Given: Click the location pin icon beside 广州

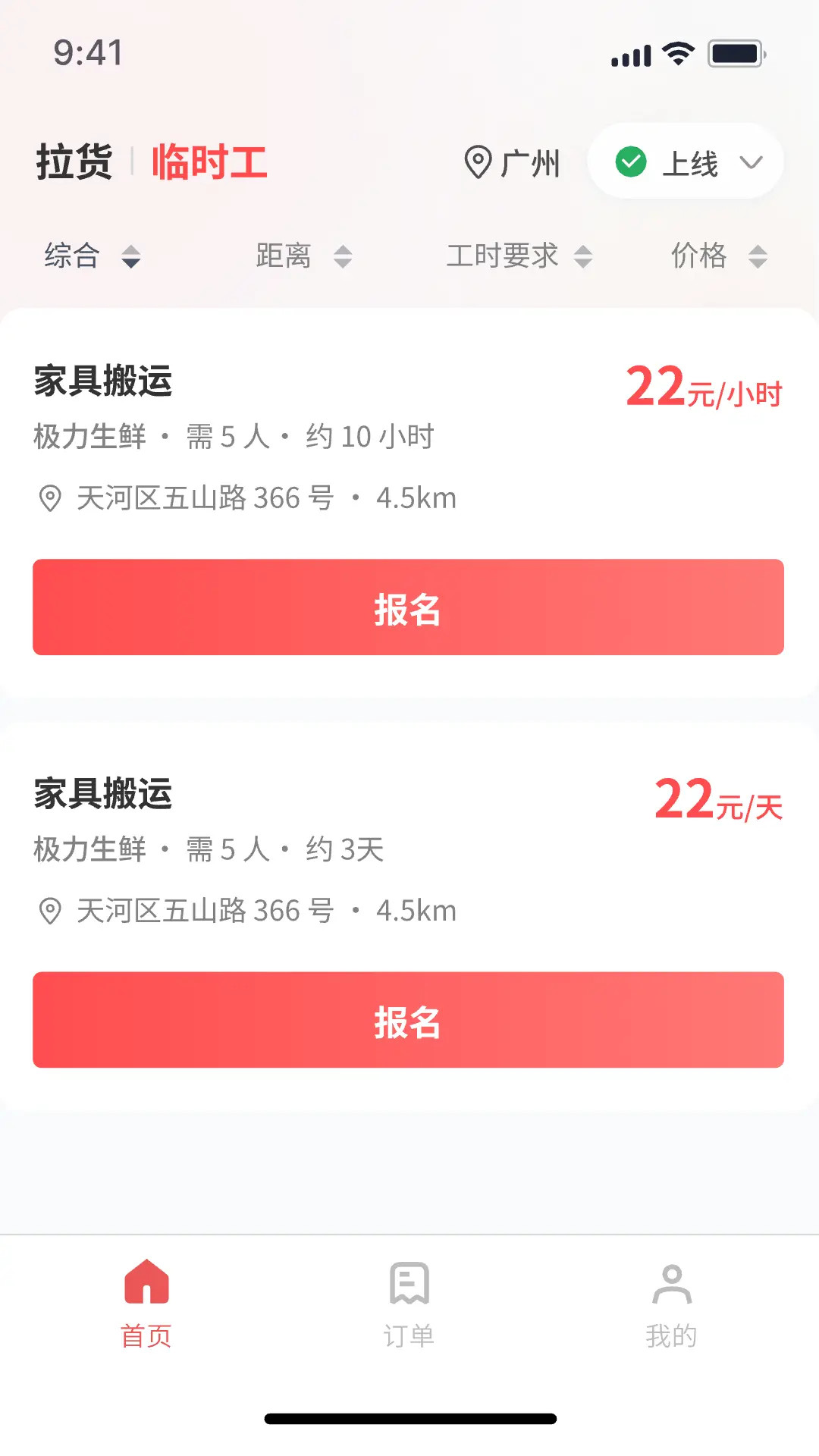Looking at the screenshot, I should point(477,163).
